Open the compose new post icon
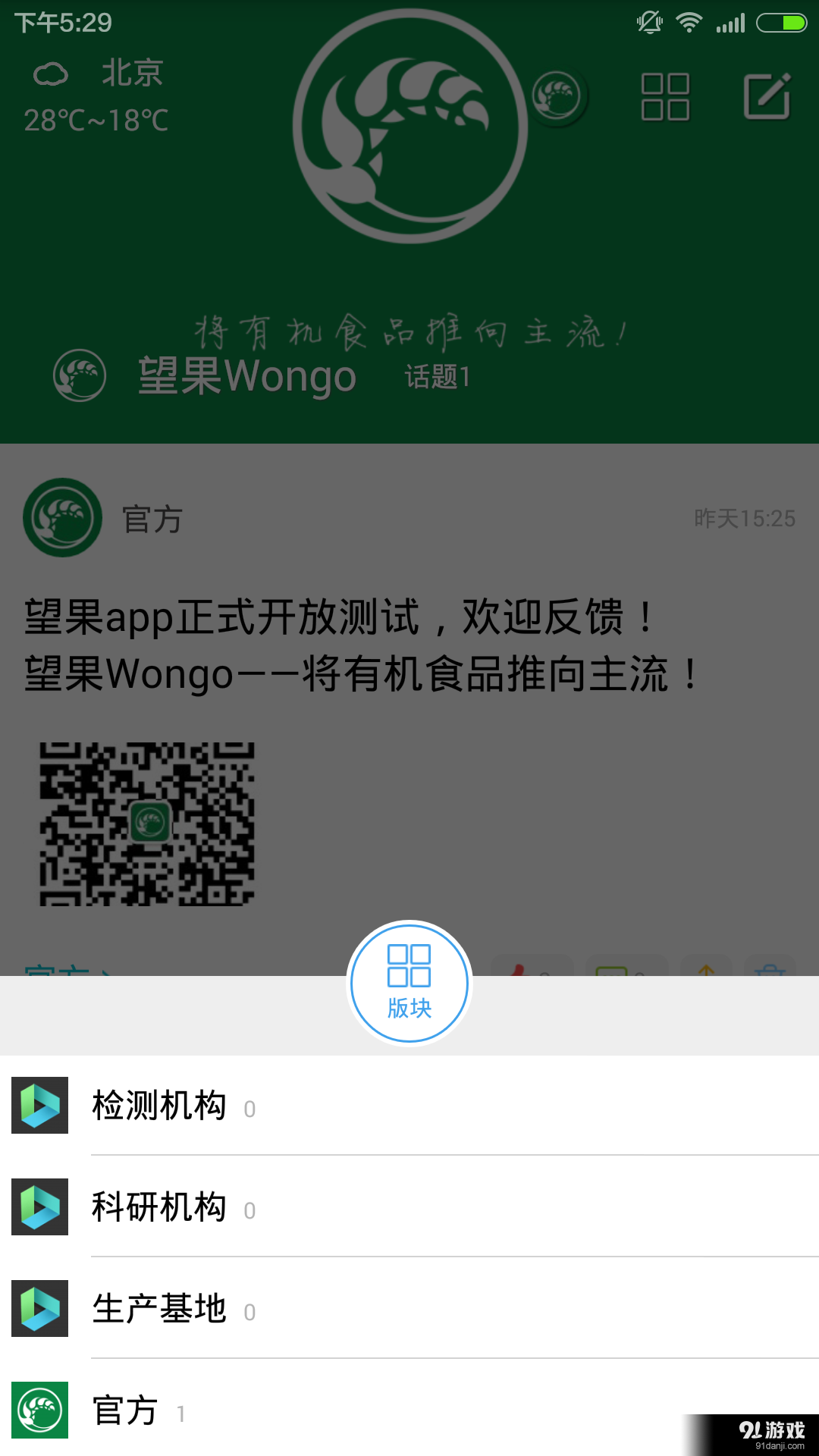The image size is (819, 1456). pos(767,97)
